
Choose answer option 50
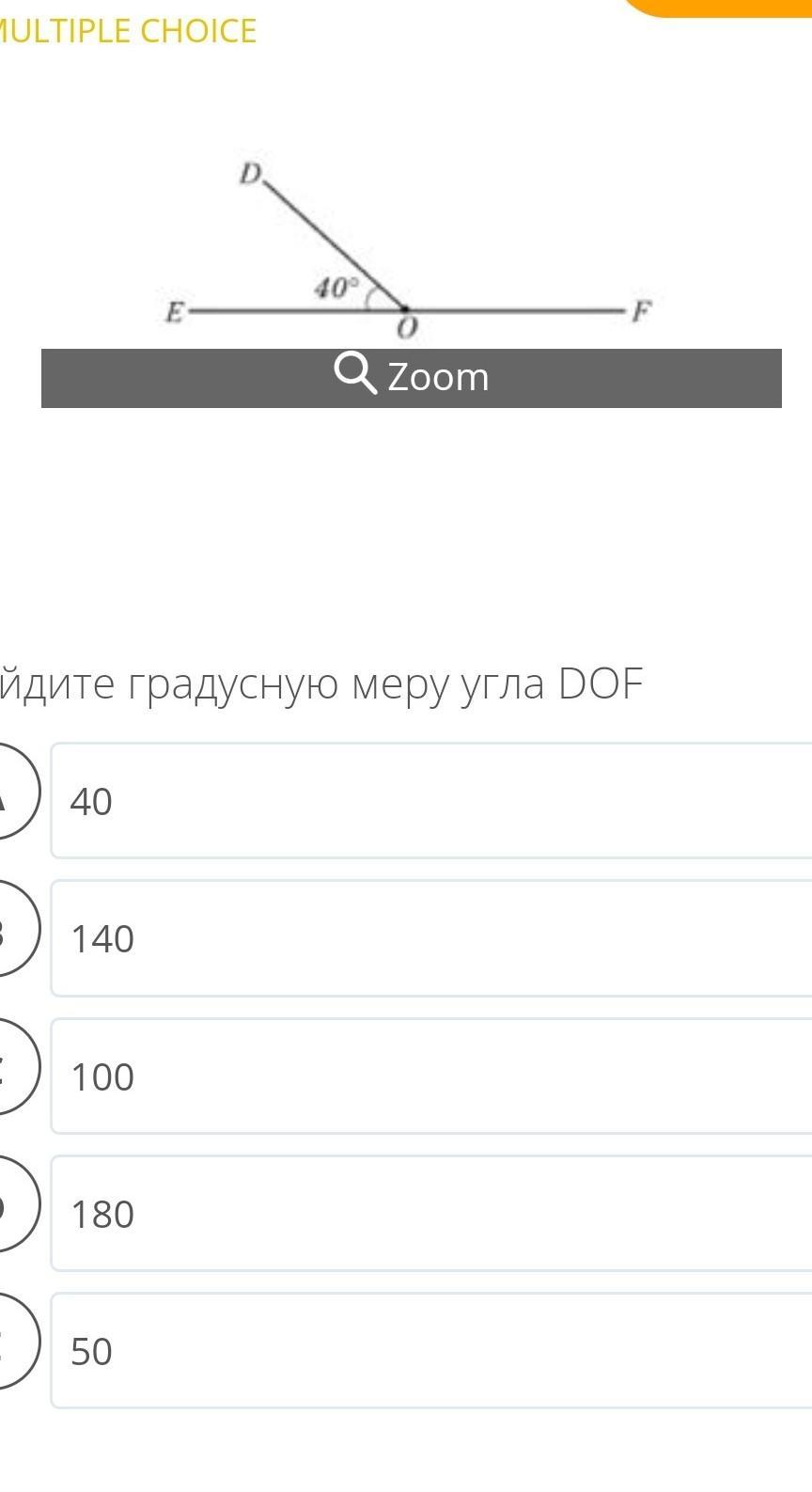click(x=431, y=1351)
